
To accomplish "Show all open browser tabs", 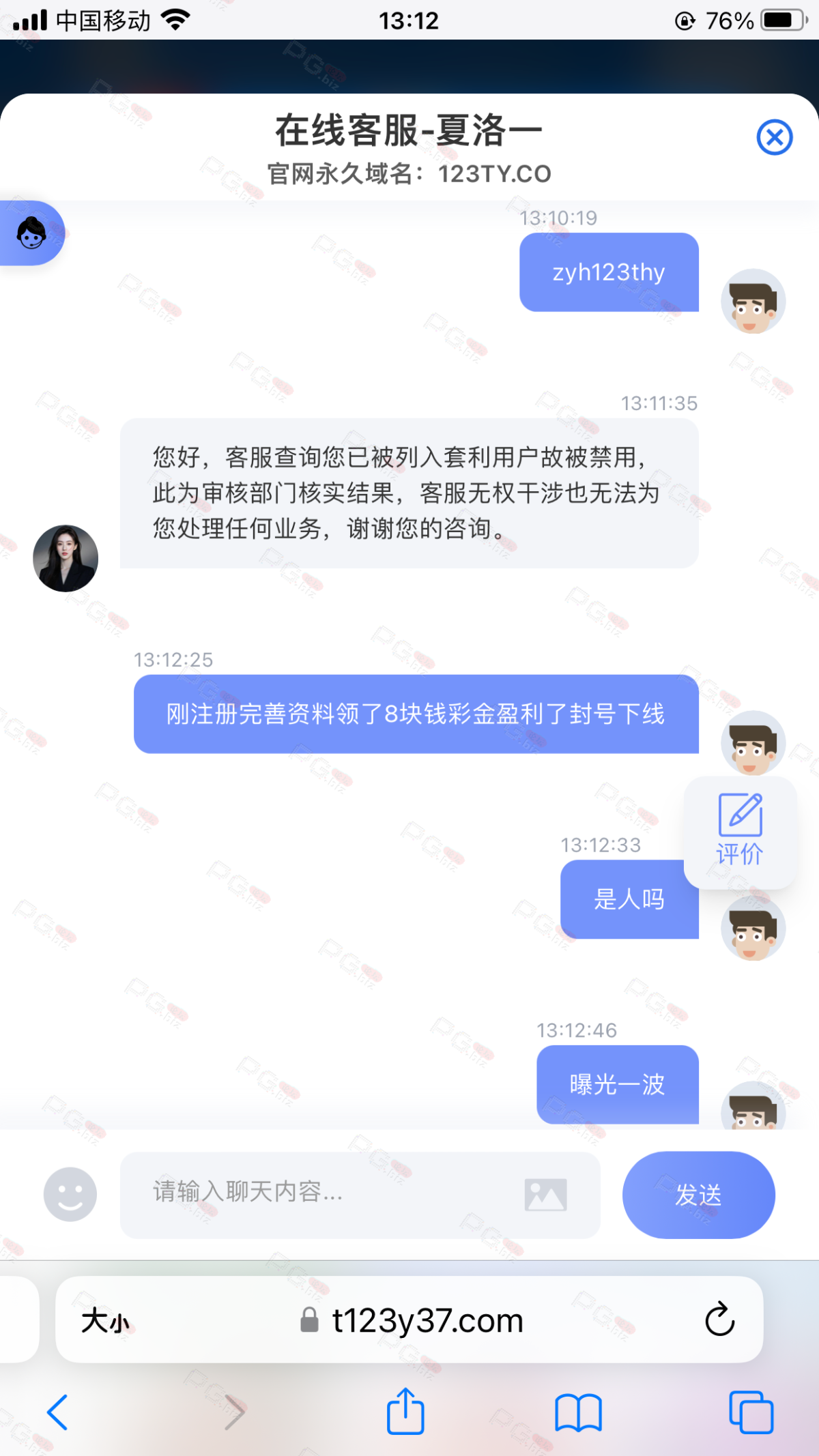I will 751,1412.
